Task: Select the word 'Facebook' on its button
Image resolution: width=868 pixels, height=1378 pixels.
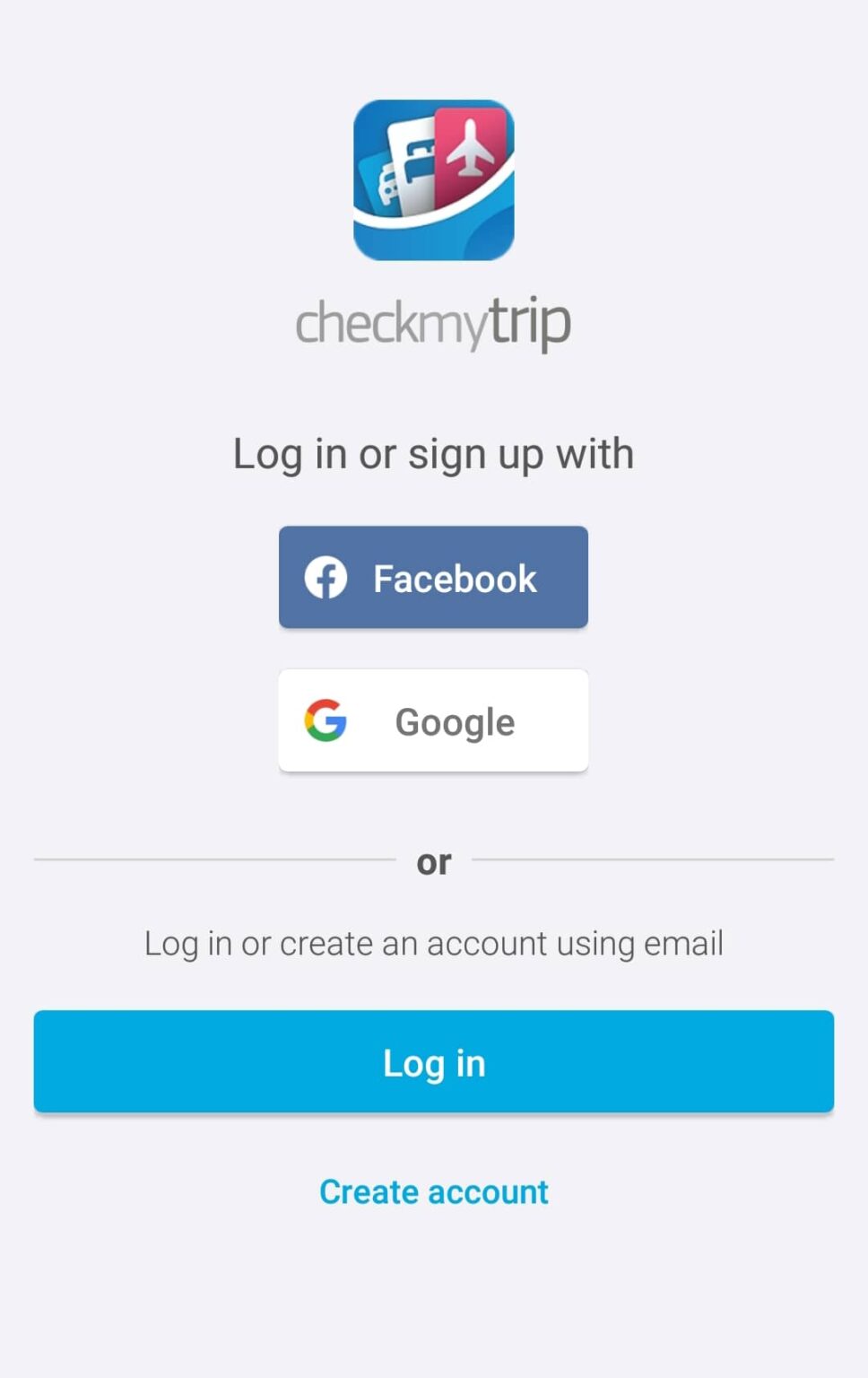Action: point(456,577)
